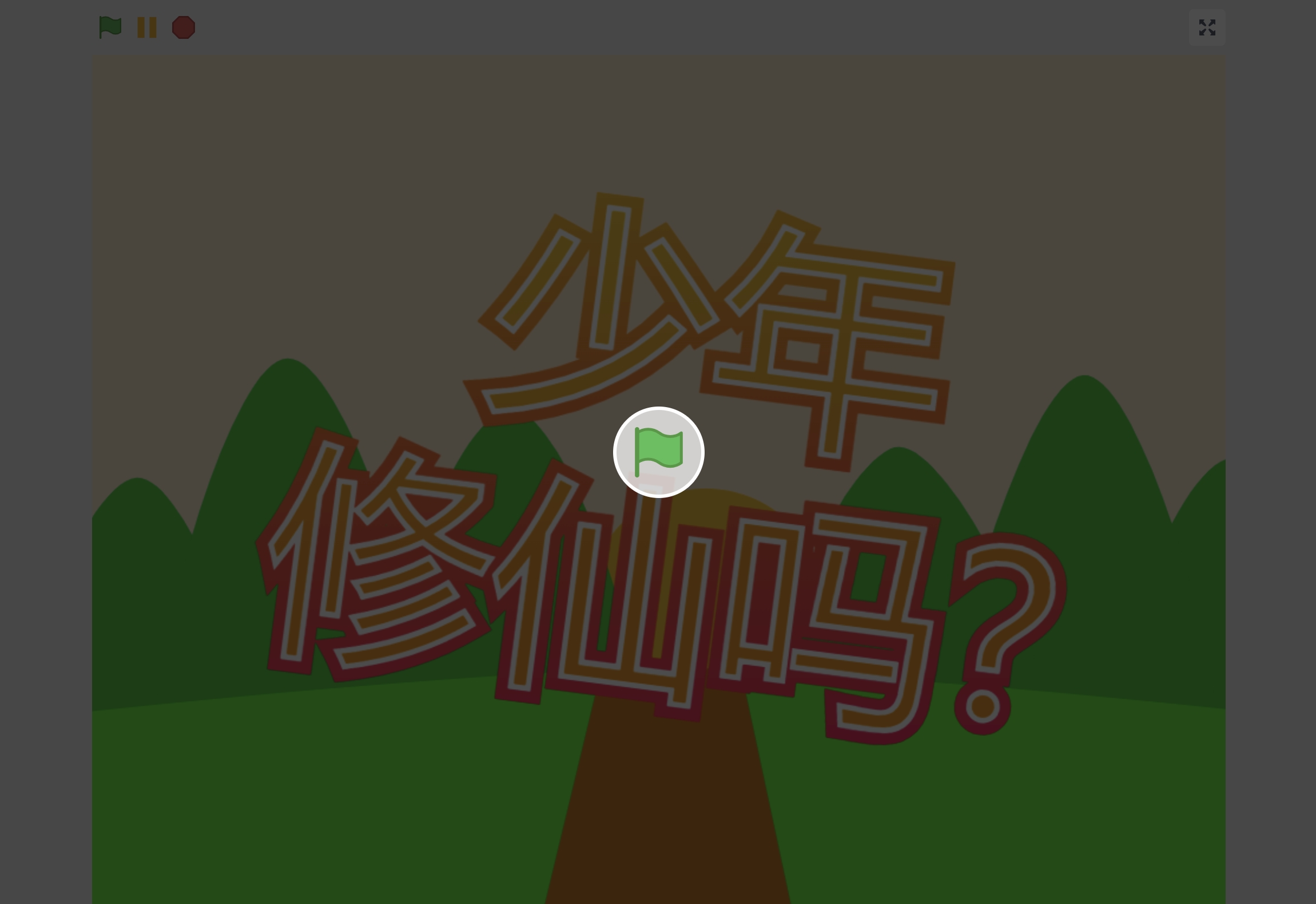The height and width of the screenshot is (904, 1316).
Task: Stop the project with the red stop button
Action: tap(184, 27)
